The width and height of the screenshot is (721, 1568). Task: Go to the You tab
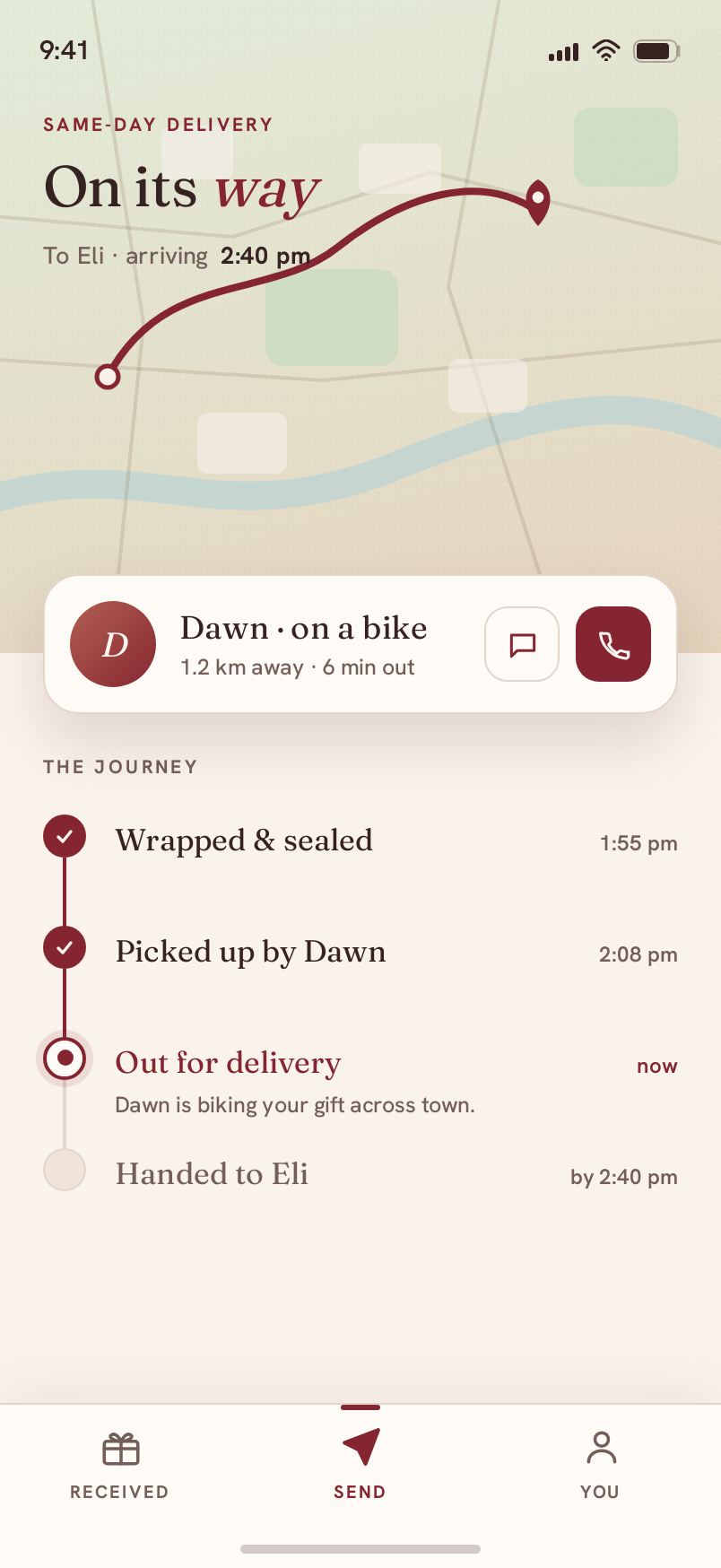600,1466
